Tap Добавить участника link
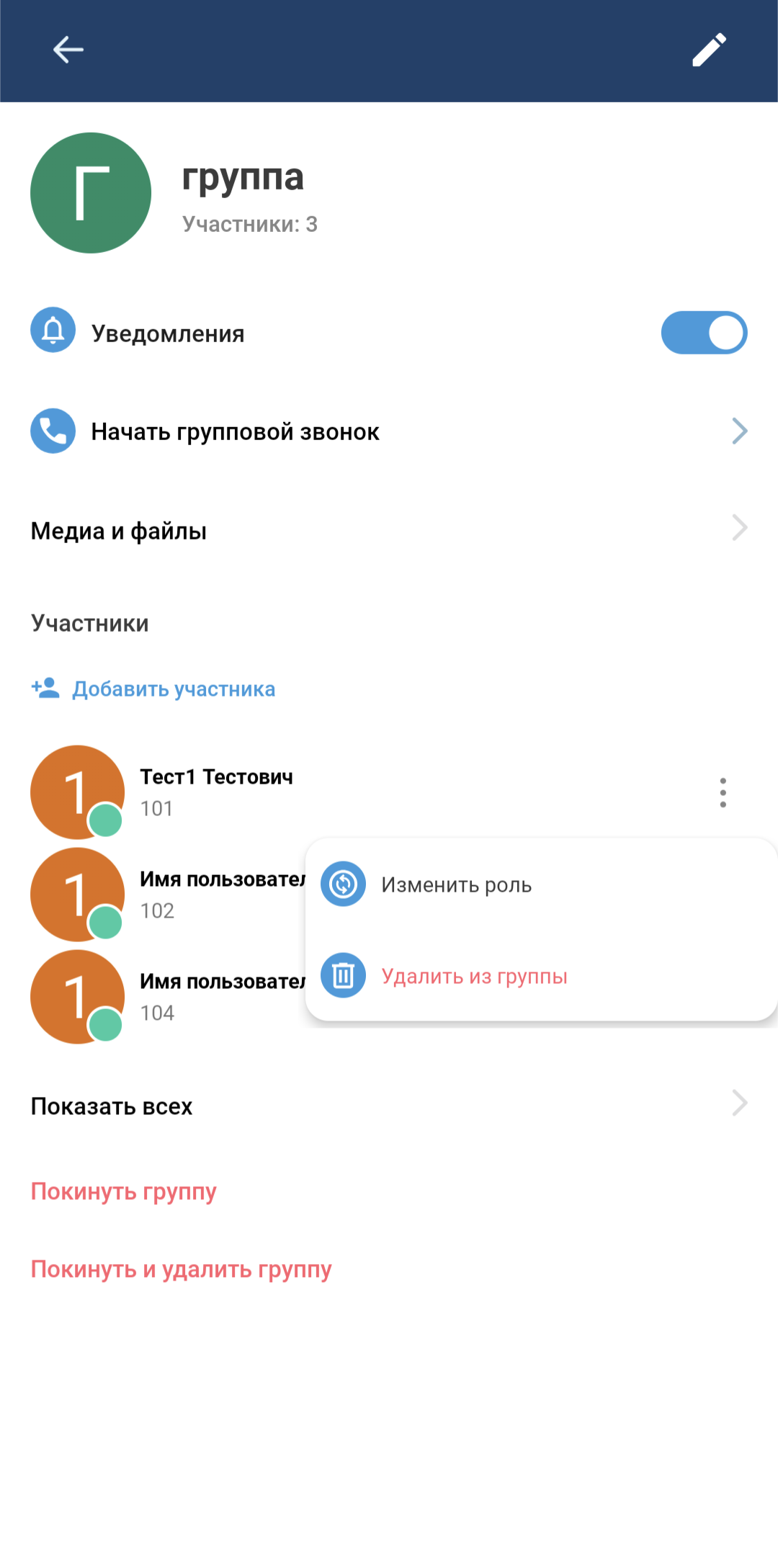The image size is (778, 1568). pos(173,689)
